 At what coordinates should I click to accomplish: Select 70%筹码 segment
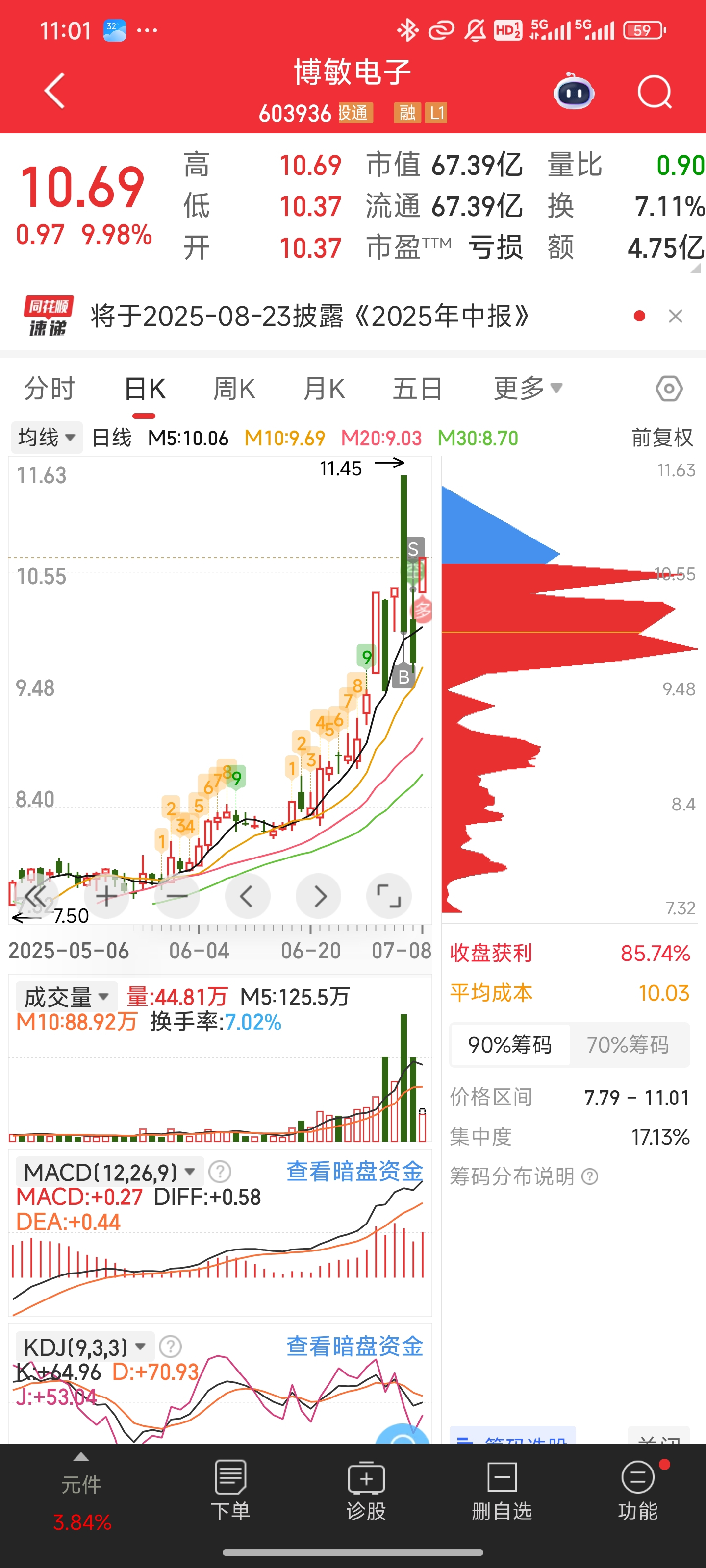point(628,1045)
